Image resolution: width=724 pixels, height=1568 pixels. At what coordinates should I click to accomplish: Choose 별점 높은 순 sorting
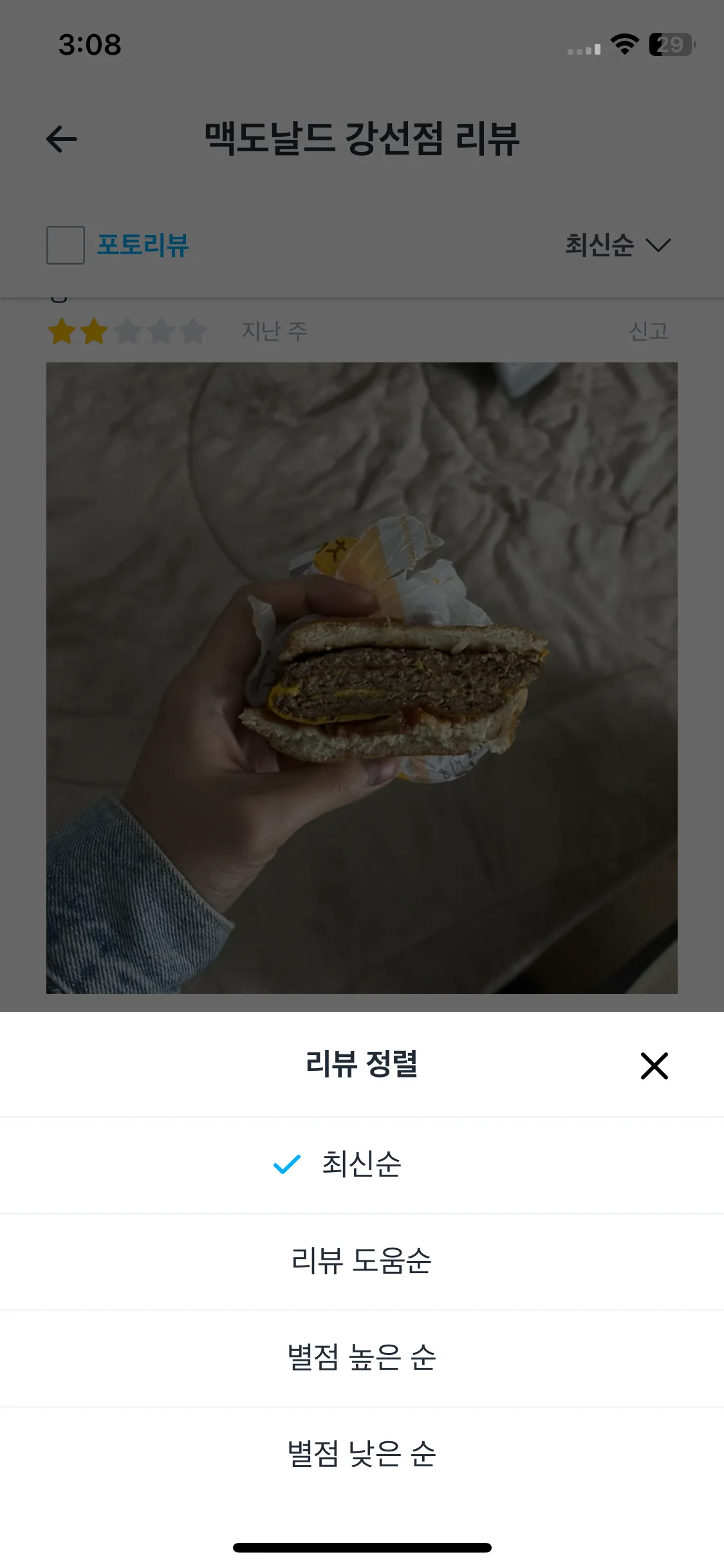(x=361, y=1358)
